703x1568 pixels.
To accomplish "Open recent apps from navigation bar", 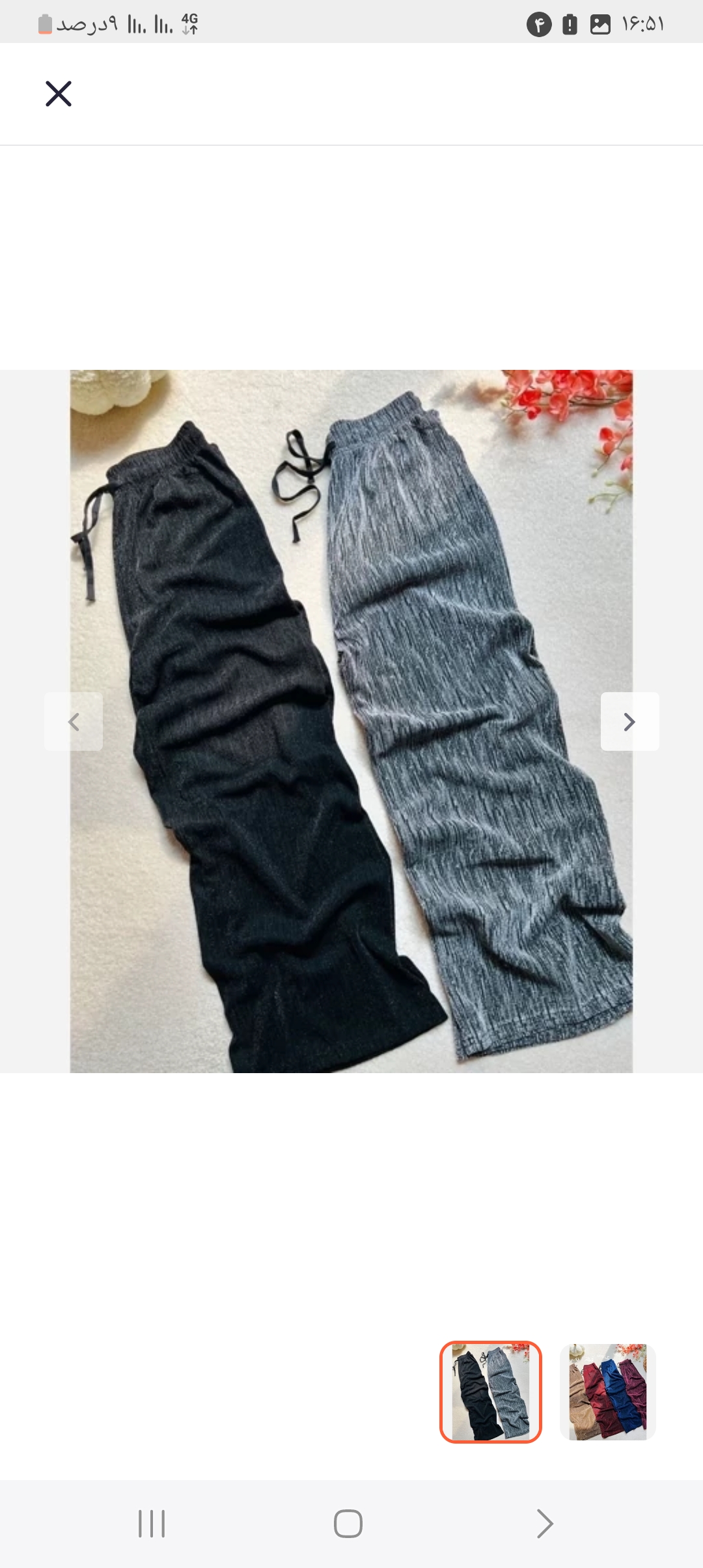I will 152,1524.
